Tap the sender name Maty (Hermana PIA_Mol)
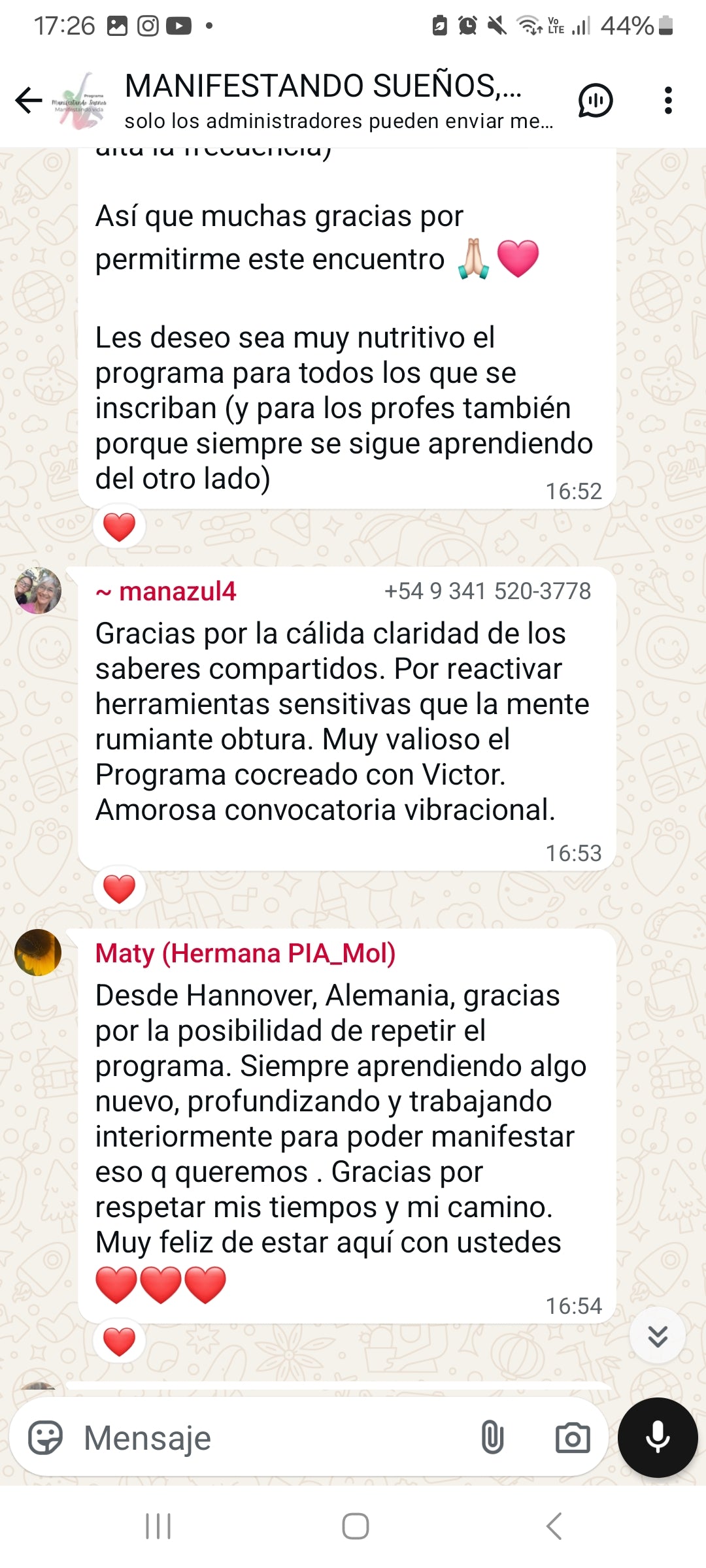This screenshot has width=706, height=1568. [x=246, y=953]
